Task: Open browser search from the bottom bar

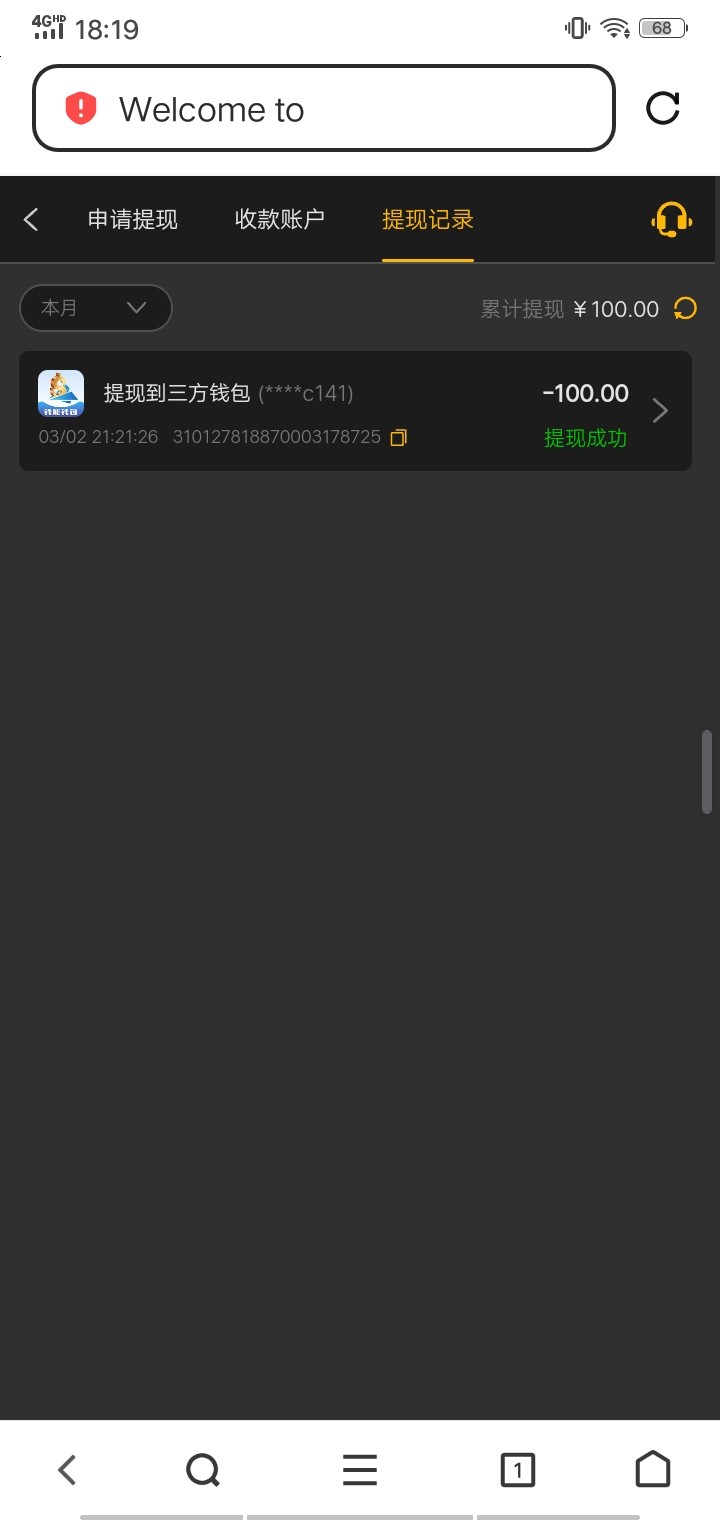Action: [203, 1469]
